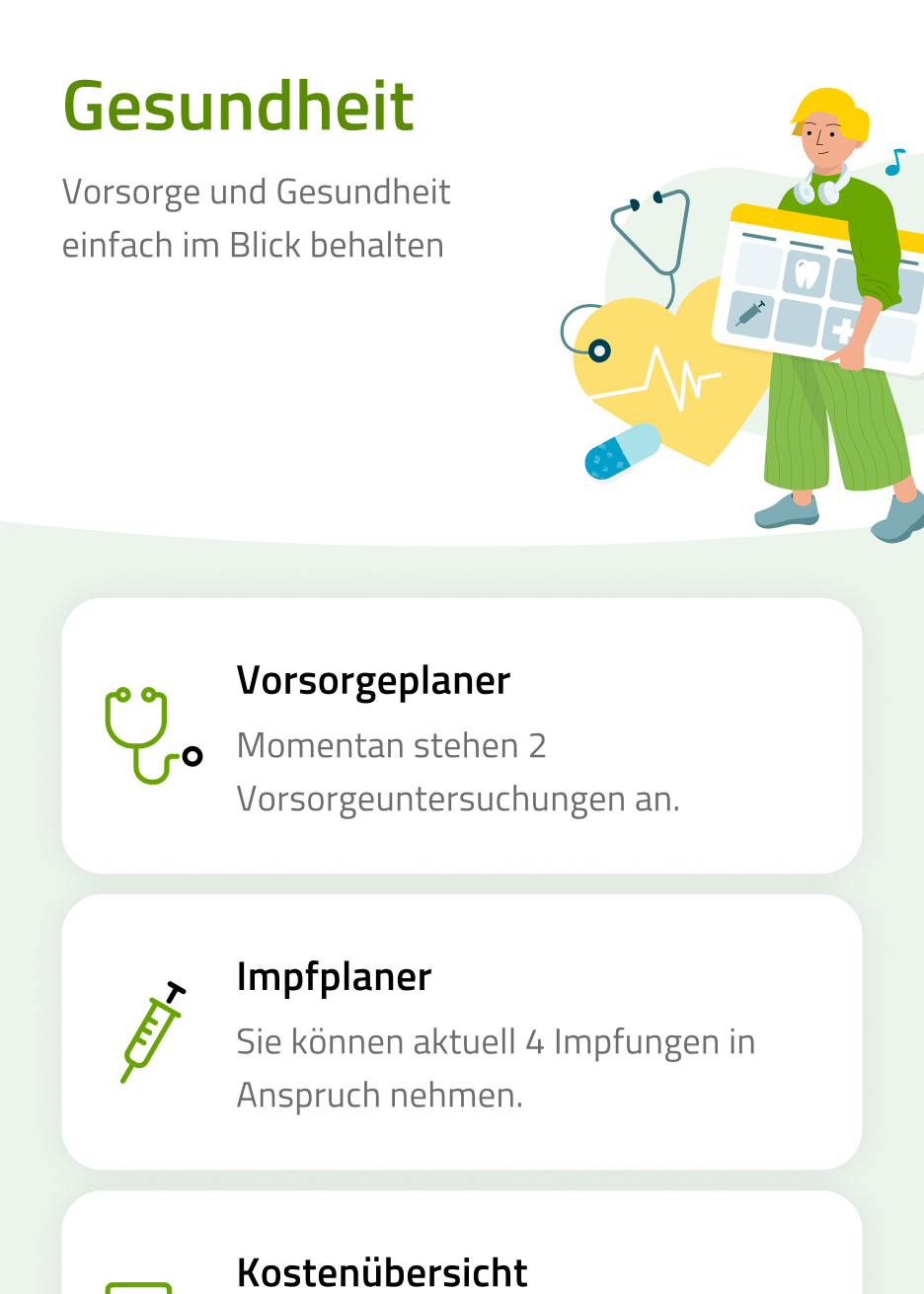Open the Vorsorgeplaner card

pyautogui.click(x=461, y=735)
